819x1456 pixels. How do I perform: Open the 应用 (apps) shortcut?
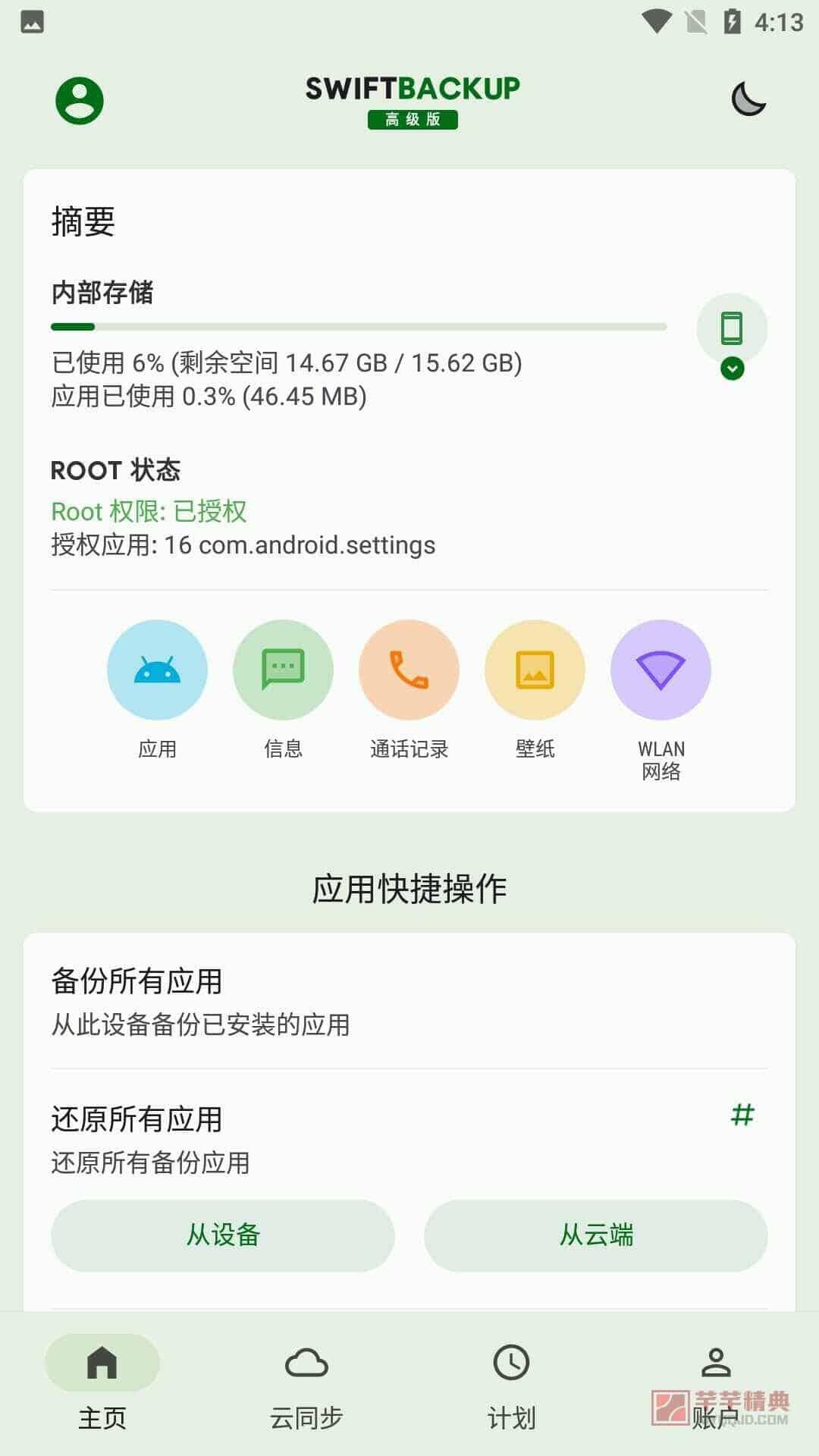(157, 690)
